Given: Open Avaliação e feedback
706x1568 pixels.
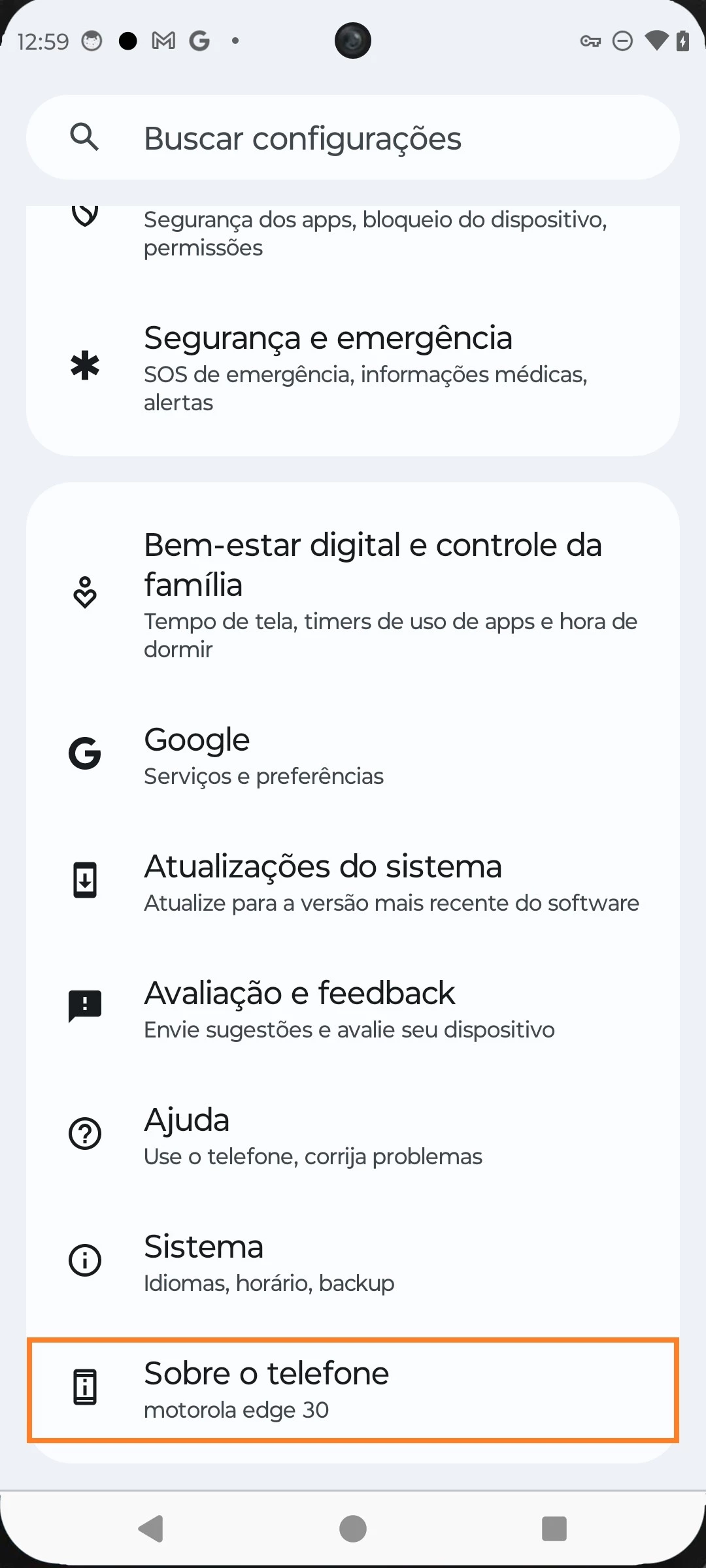Looking at the screenshot, I should (x=353, y=1008).
